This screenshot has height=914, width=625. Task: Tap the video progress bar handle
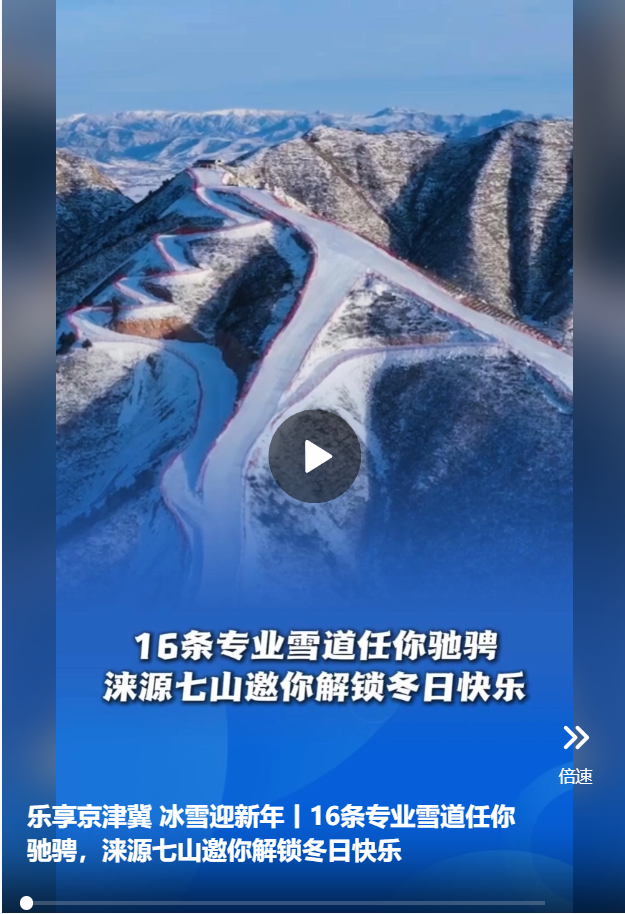pyautogui.click(x=27, y=903)
